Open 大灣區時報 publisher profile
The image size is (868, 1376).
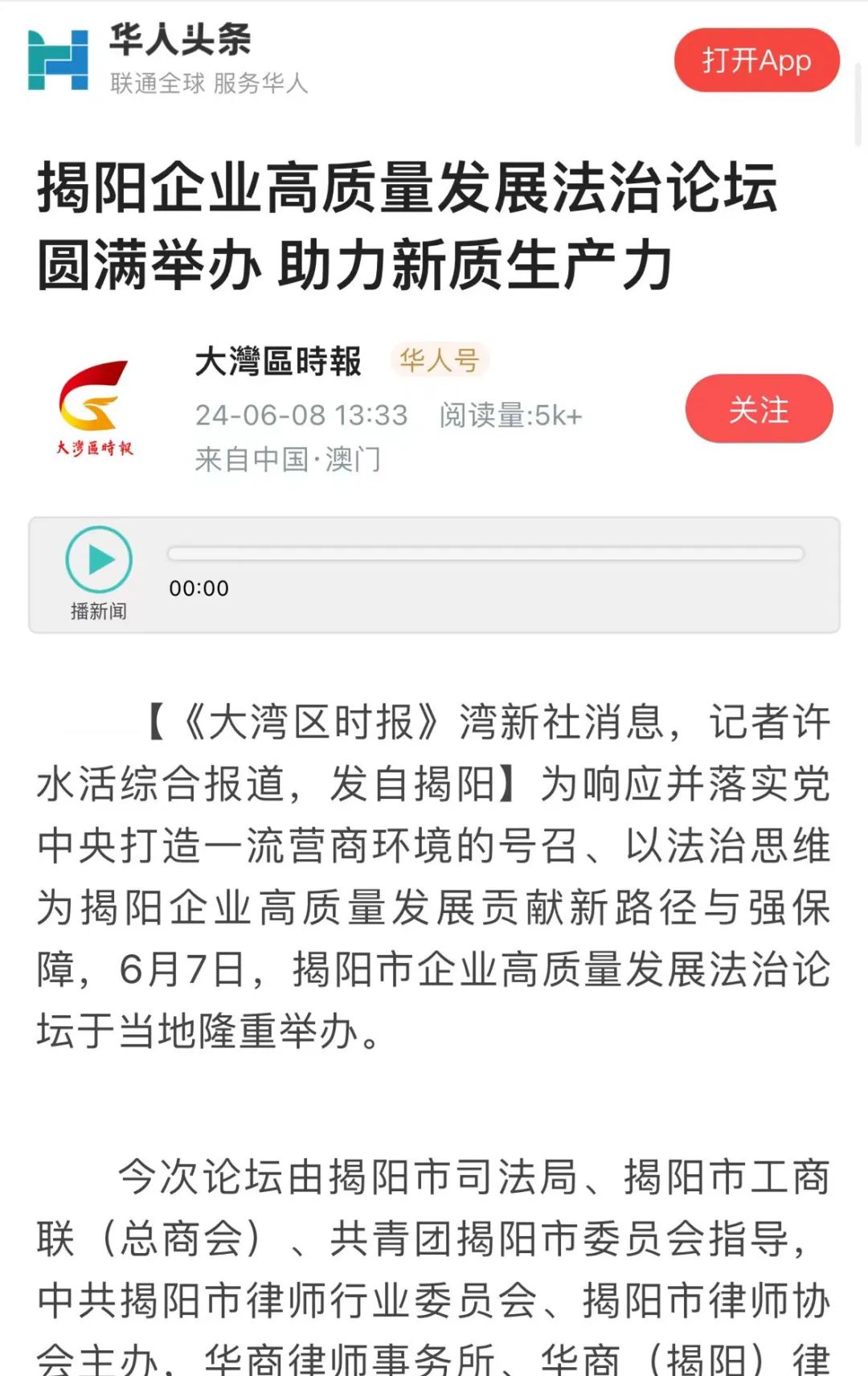(x=278, y=361)
